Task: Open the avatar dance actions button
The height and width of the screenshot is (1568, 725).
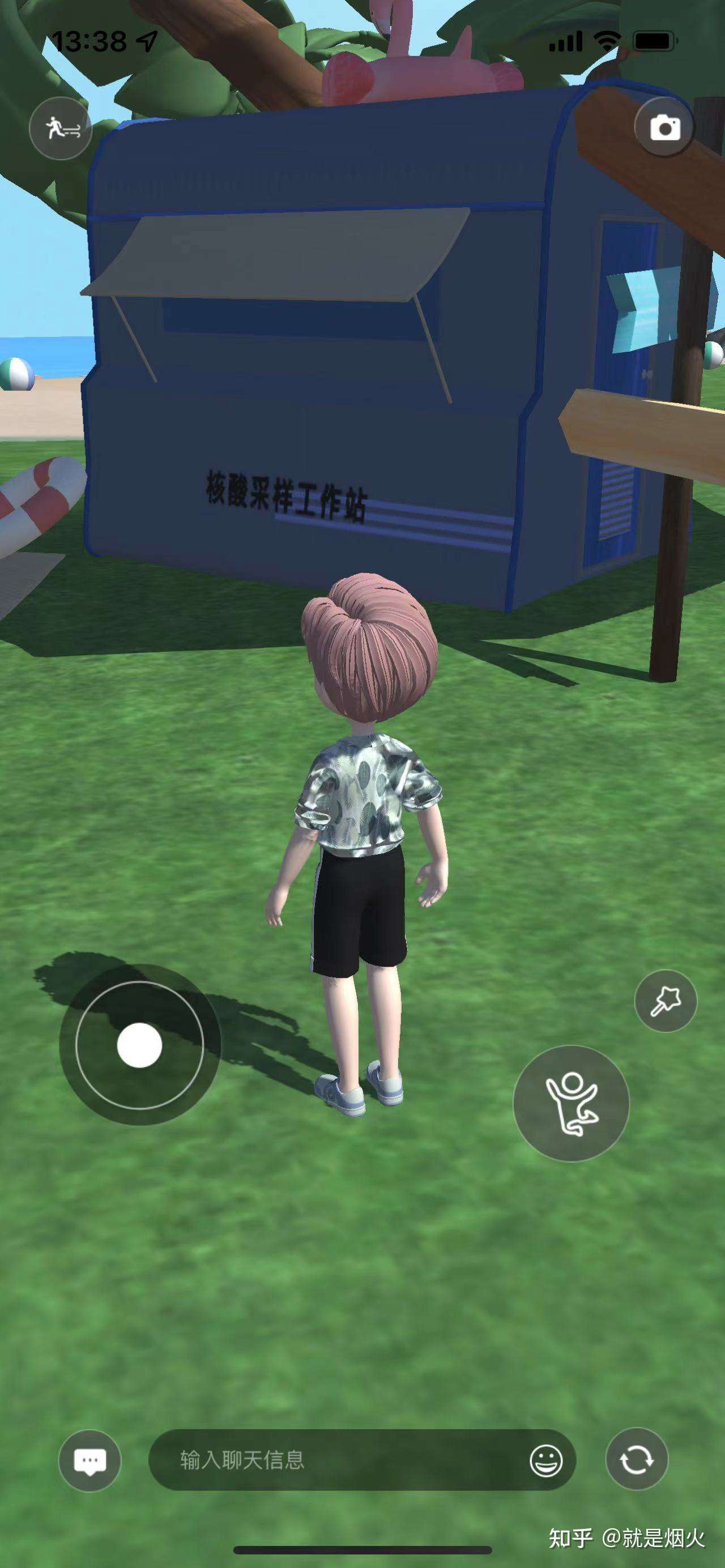Action: 571,1104
